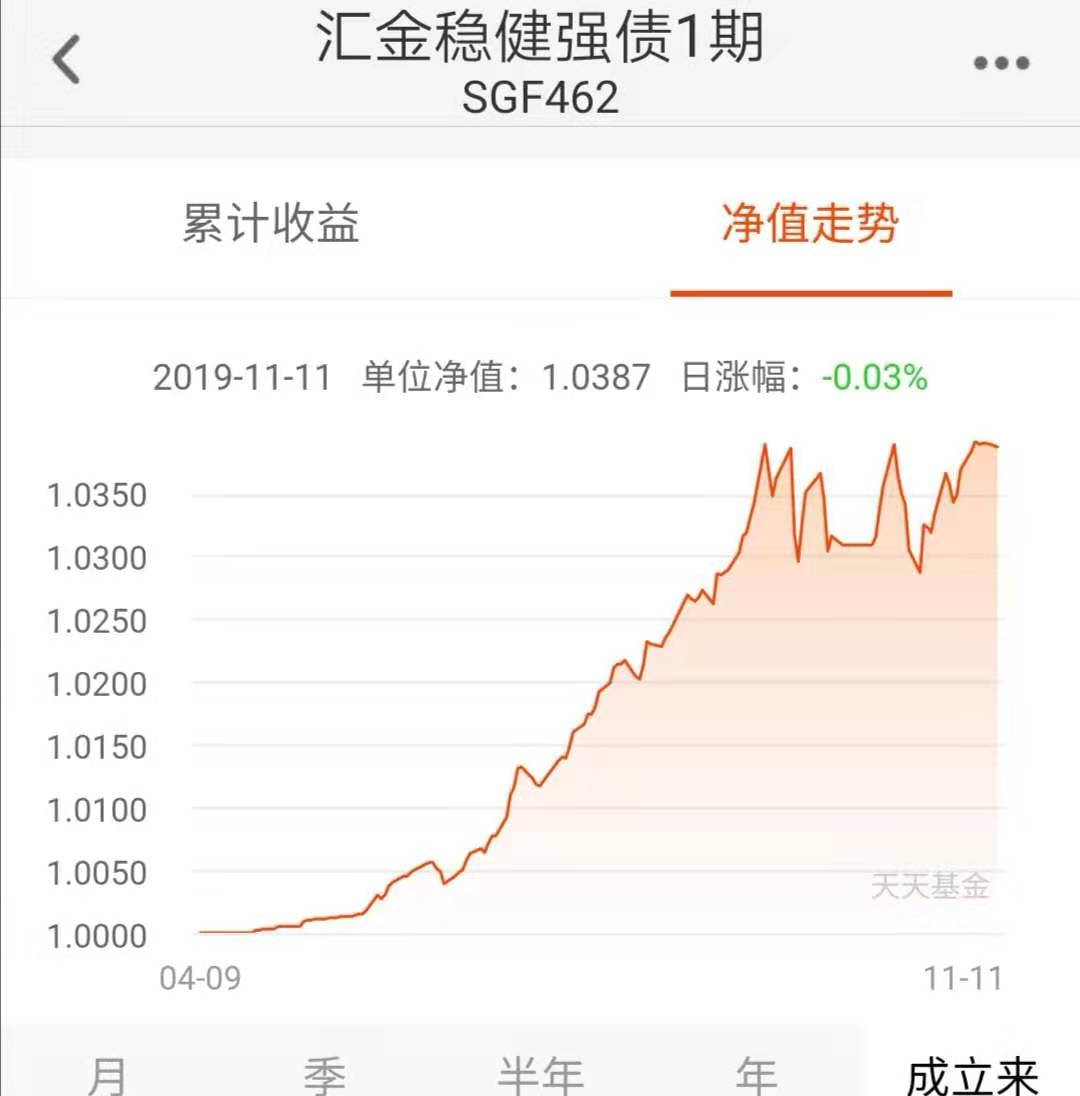Tap the 天天基金 watermark logo
This screenshot has width=1080, height=1096.
click(930, 884)
